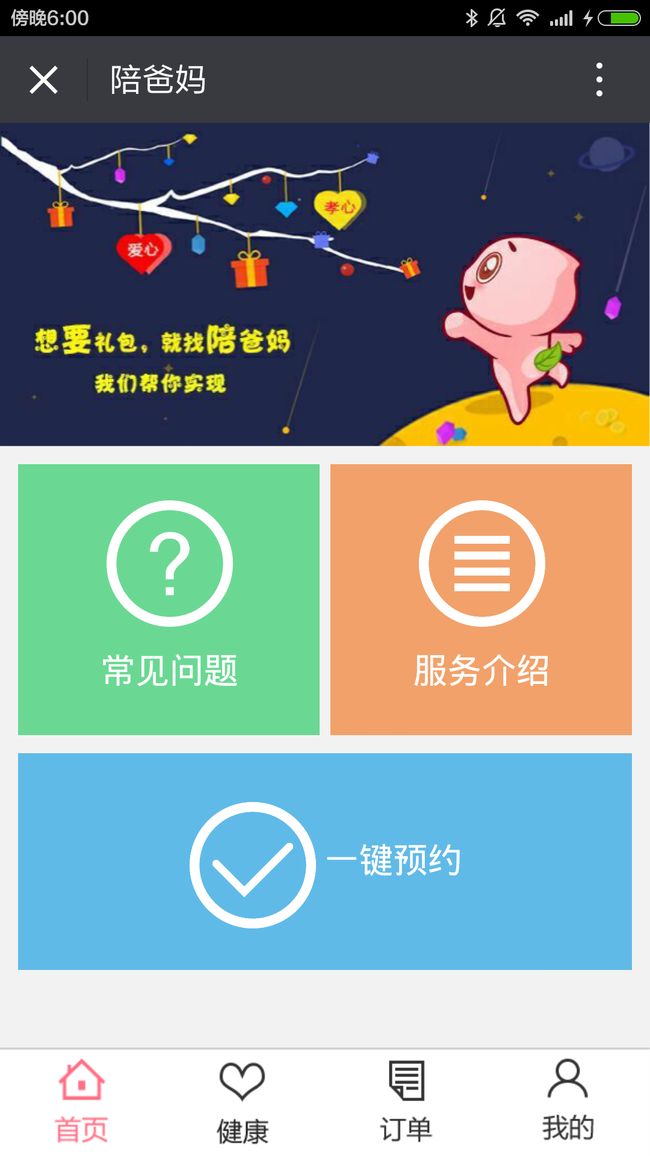Switch to the 订单 tab
Image resolution: width=650 pixels, height=1156 pixels.
[x=406, y=1101]
